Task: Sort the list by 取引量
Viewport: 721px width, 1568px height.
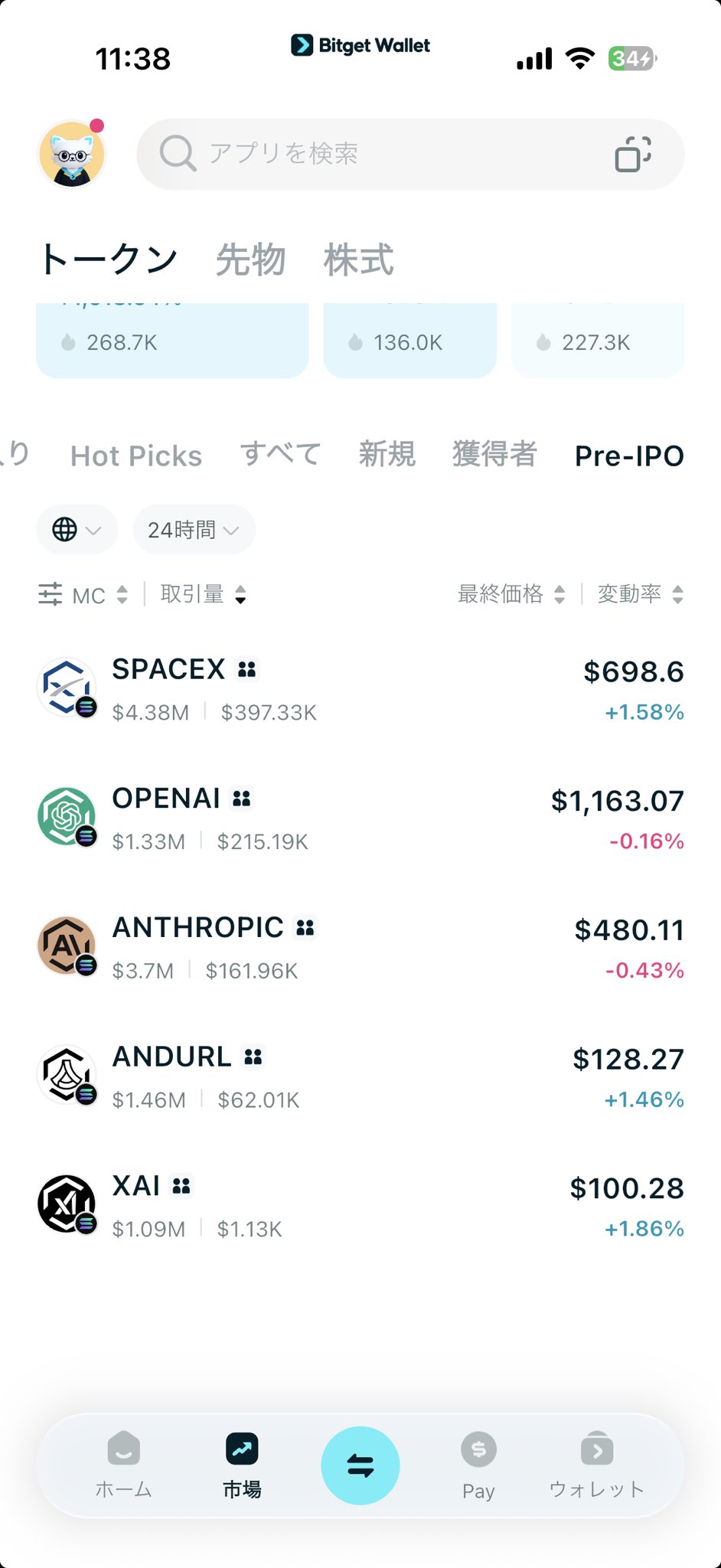Action: (204, 594)
